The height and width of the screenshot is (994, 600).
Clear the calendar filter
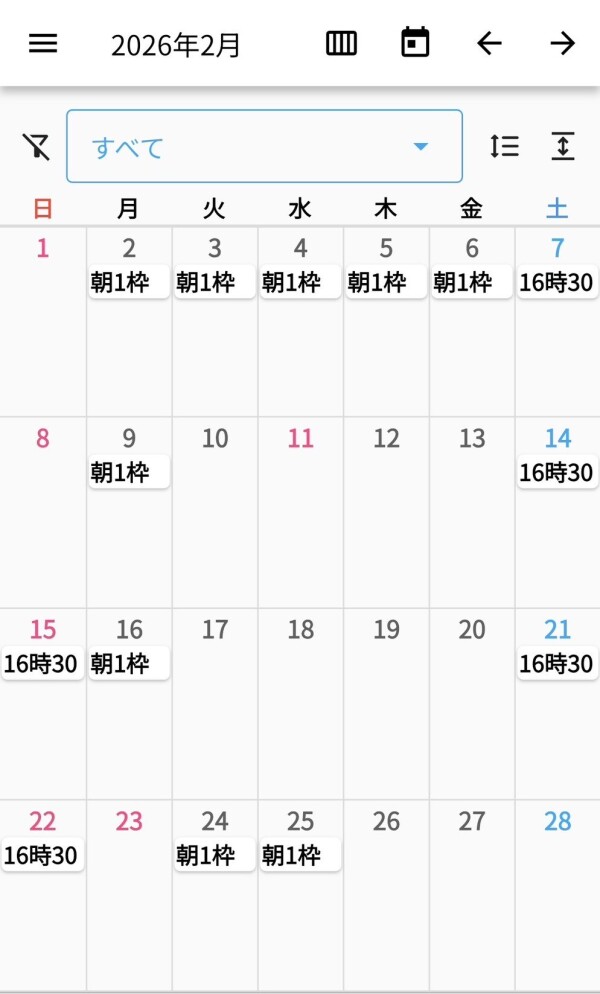[x=36, y=147]
